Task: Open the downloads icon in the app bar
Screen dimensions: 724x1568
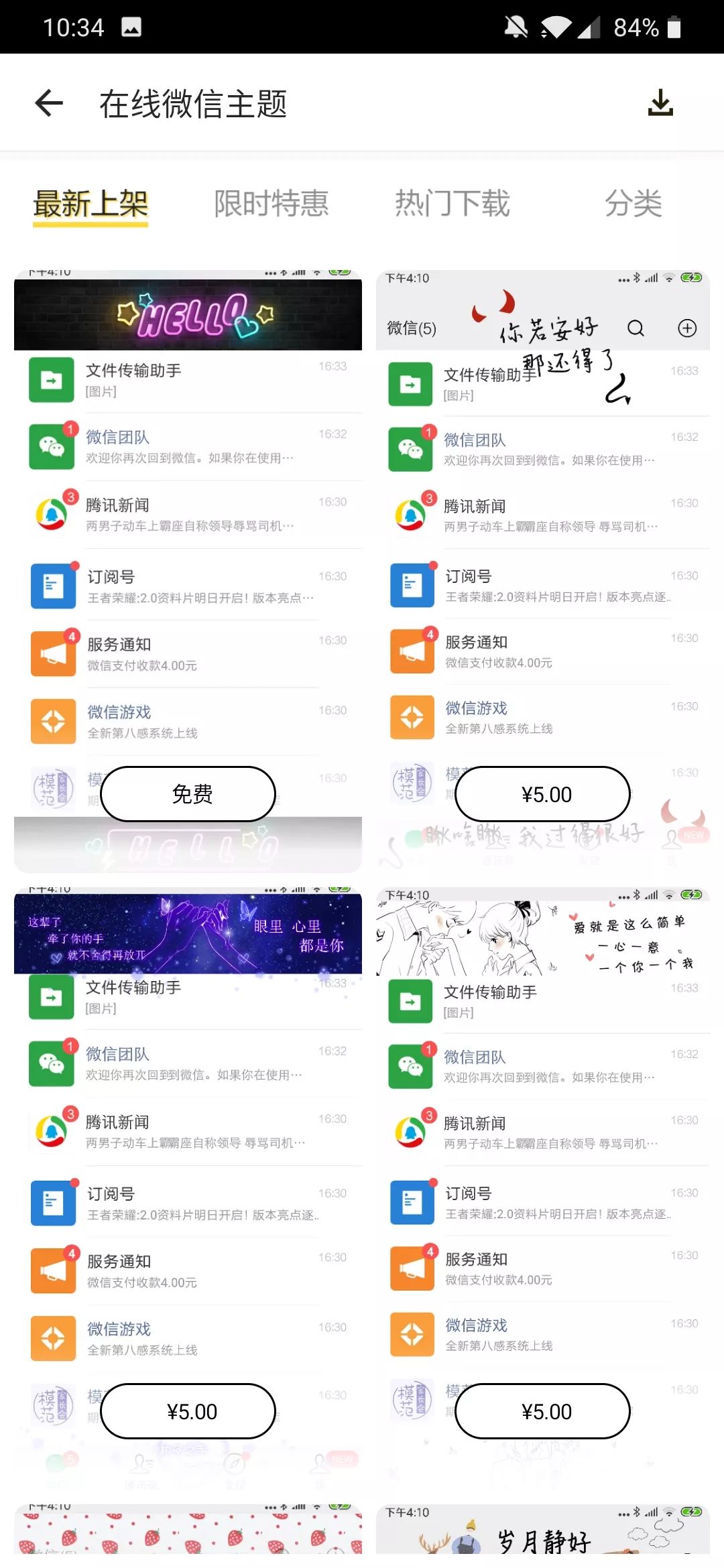Action: 660,103
